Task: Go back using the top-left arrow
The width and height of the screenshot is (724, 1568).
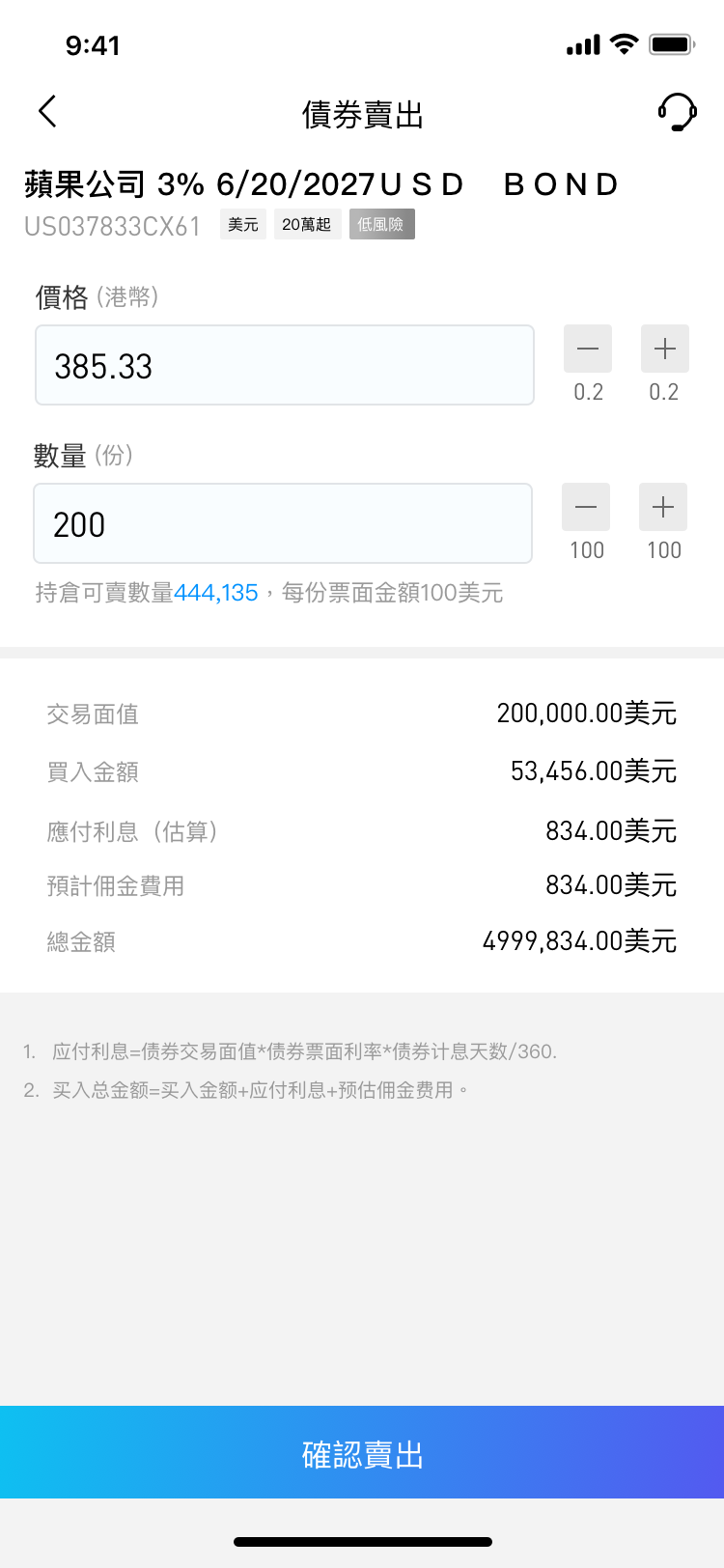Action: [x=47, y=112]
